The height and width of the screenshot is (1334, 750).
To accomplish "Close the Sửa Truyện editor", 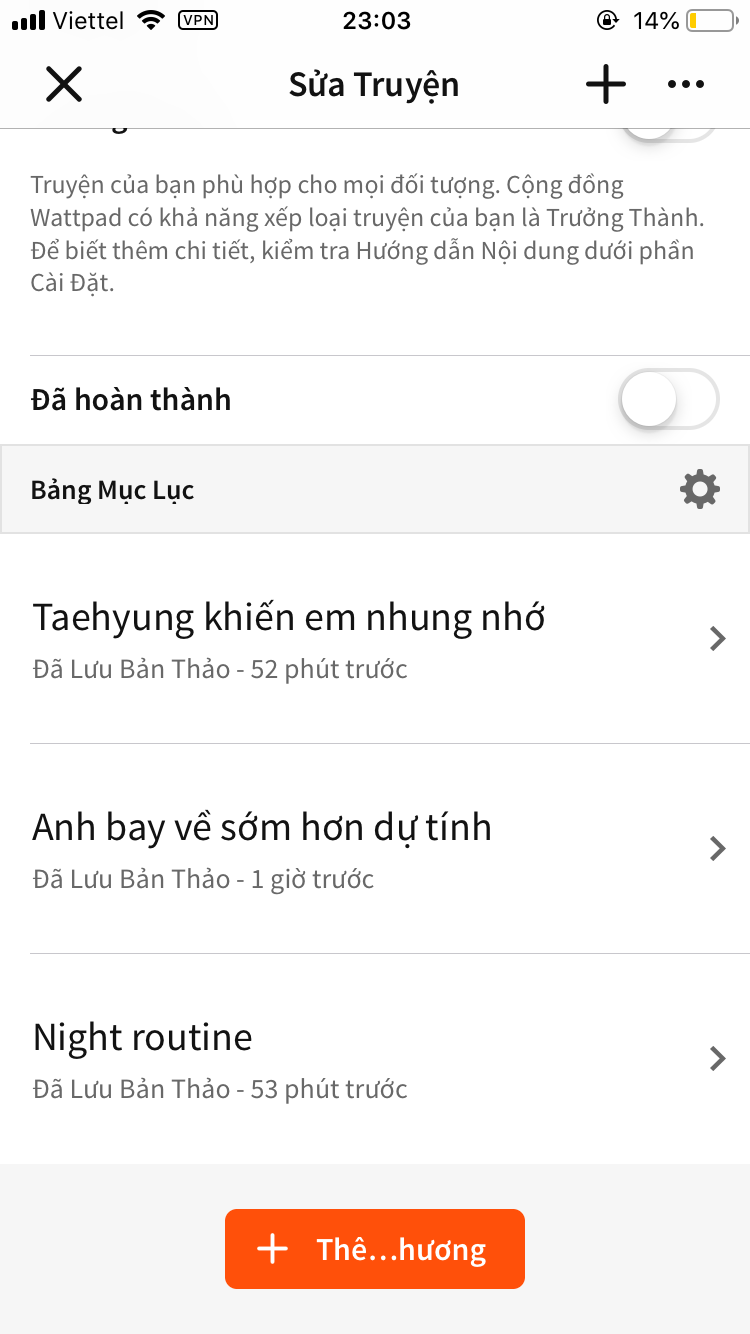I will click(x=64, y=84).
